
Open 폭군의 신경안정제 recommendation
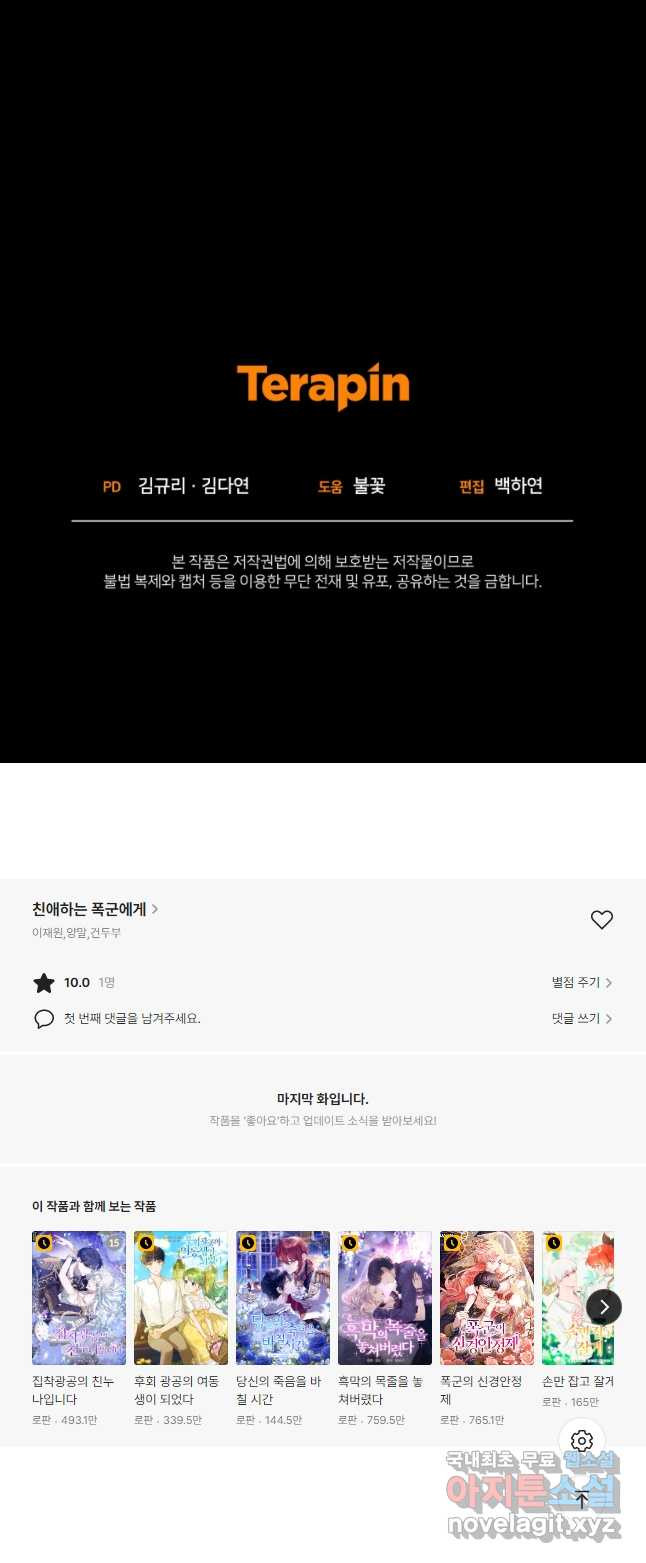pyautogui.click(x=487, y=1298)
